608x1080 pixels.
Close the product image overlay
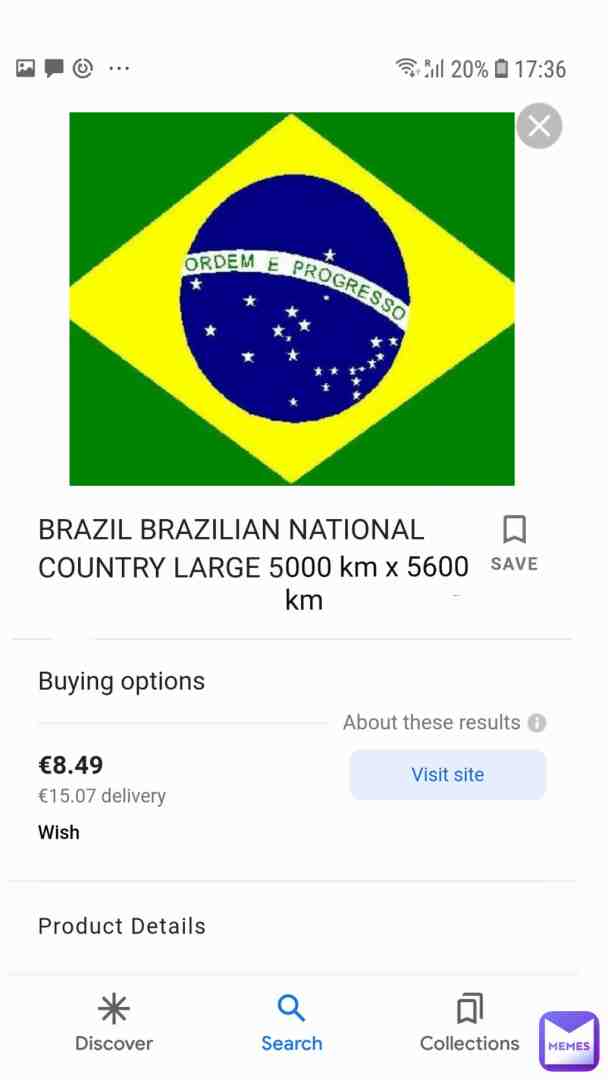tap(539, 126)
